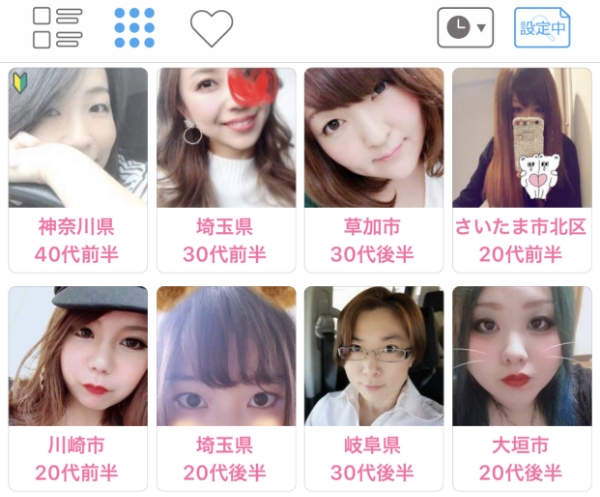The image size is (600, 497).
Task: Open the favorites heart
Action: click(211, 28)
